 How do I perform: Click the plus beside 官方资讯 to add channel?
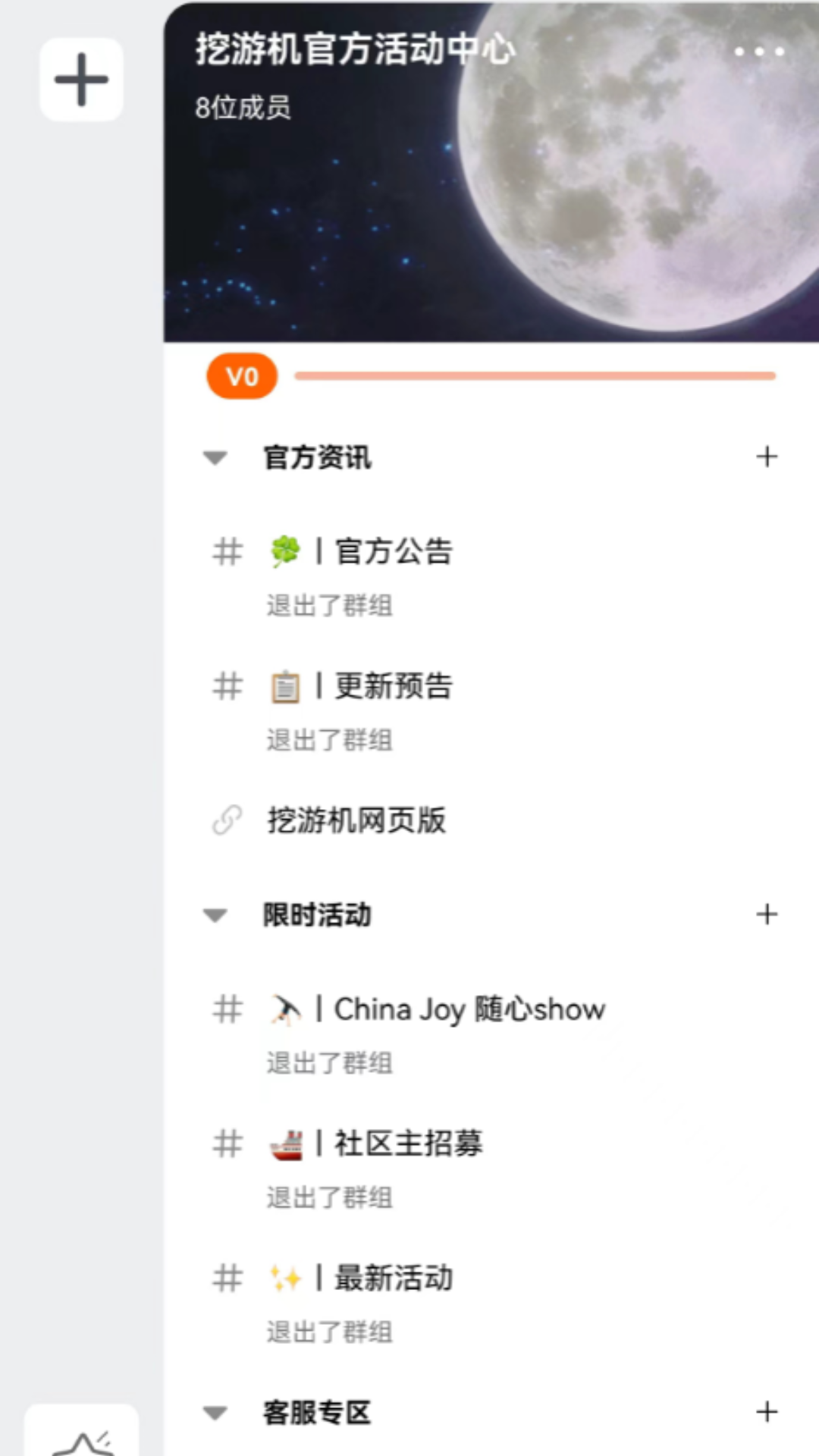tap(767, 457)
